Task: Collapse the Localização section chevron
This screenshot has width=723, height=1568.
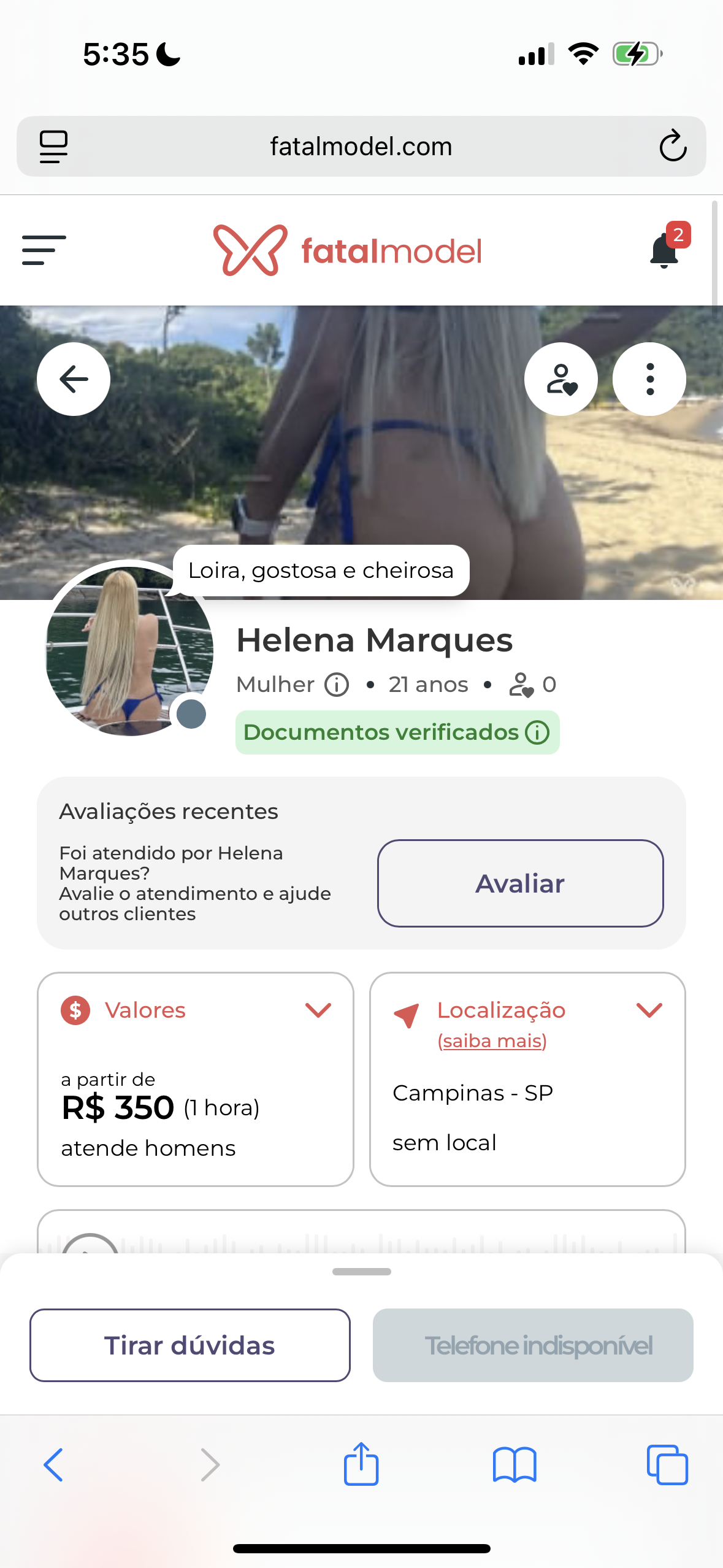Action: tap(649, 1010)
